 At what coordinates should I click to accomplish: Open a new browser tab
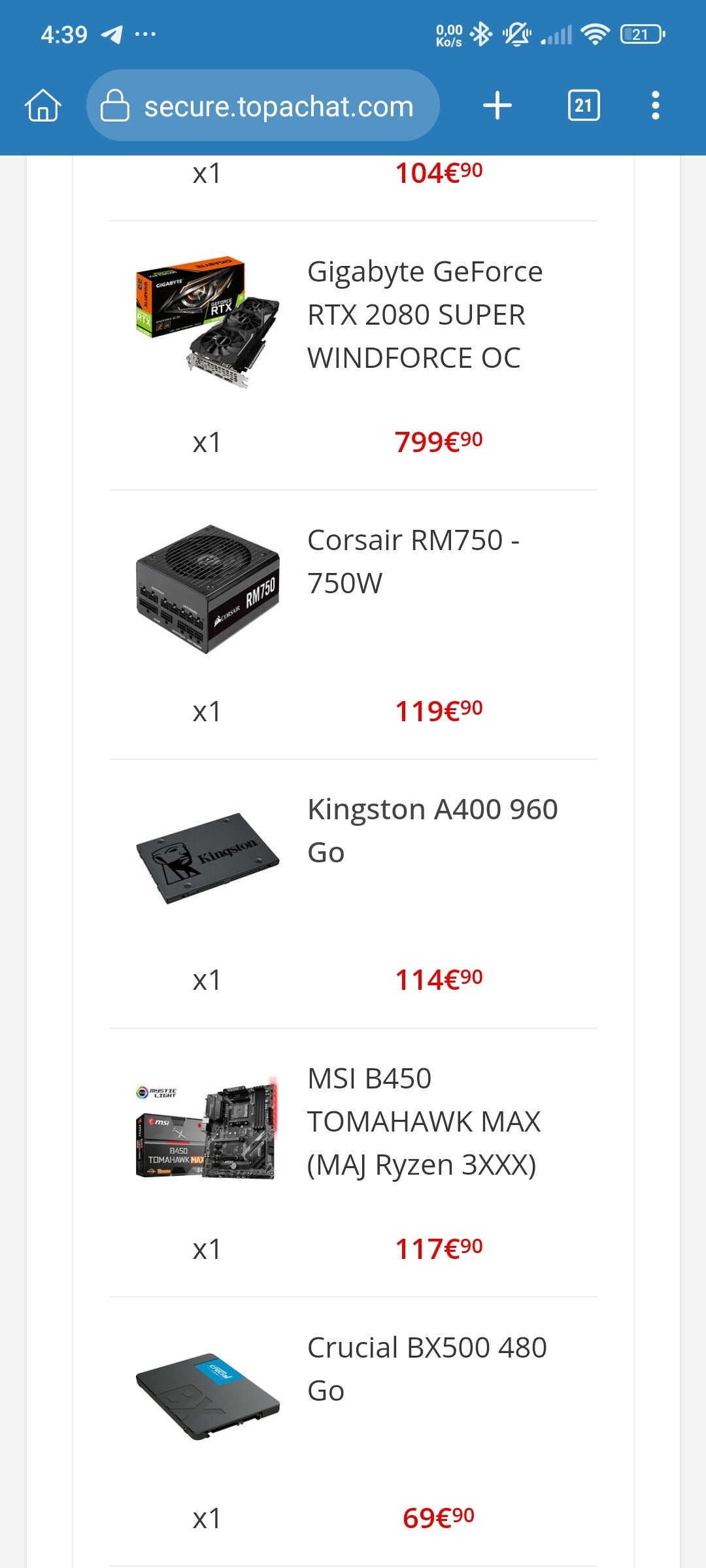pos(497,106)
